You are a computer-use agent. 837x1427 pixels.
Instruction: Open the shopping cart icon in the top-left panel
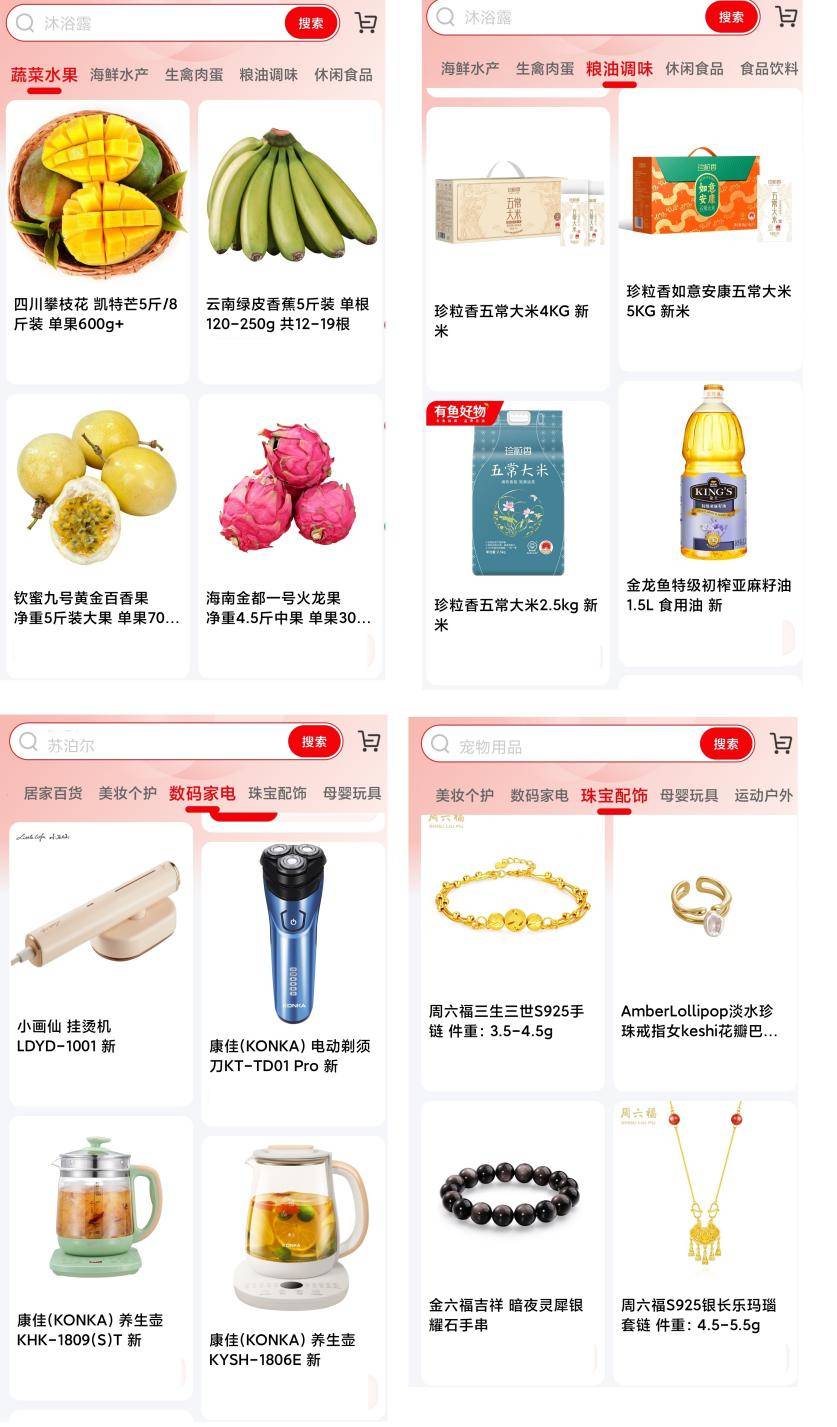pyautogui.click(x=367, y=22)
